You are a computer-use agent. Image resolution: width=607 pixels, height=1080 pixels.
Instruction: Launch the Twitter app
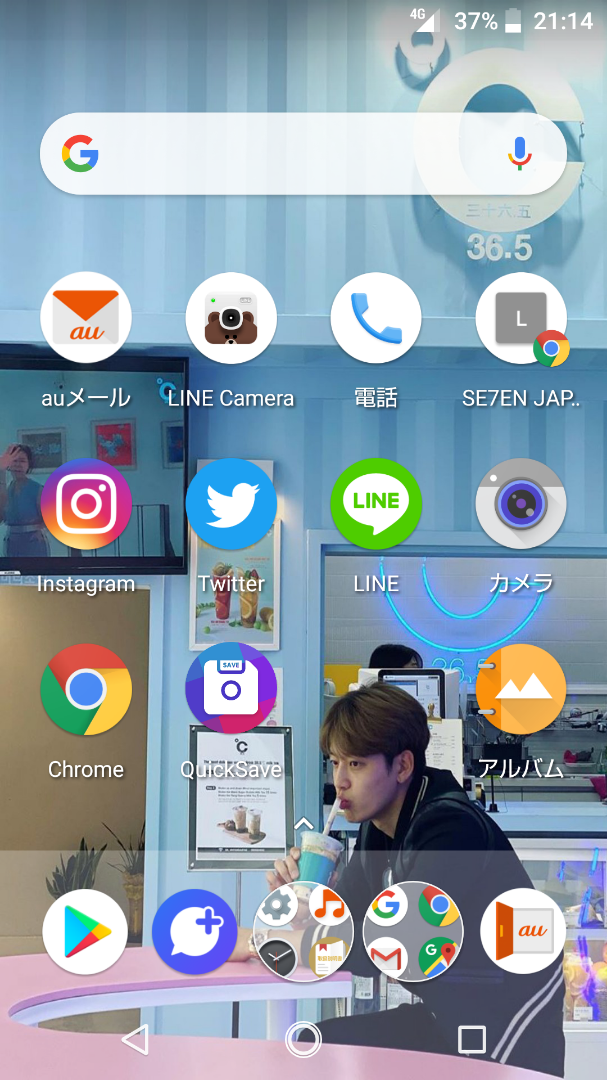tap(231, 504)
